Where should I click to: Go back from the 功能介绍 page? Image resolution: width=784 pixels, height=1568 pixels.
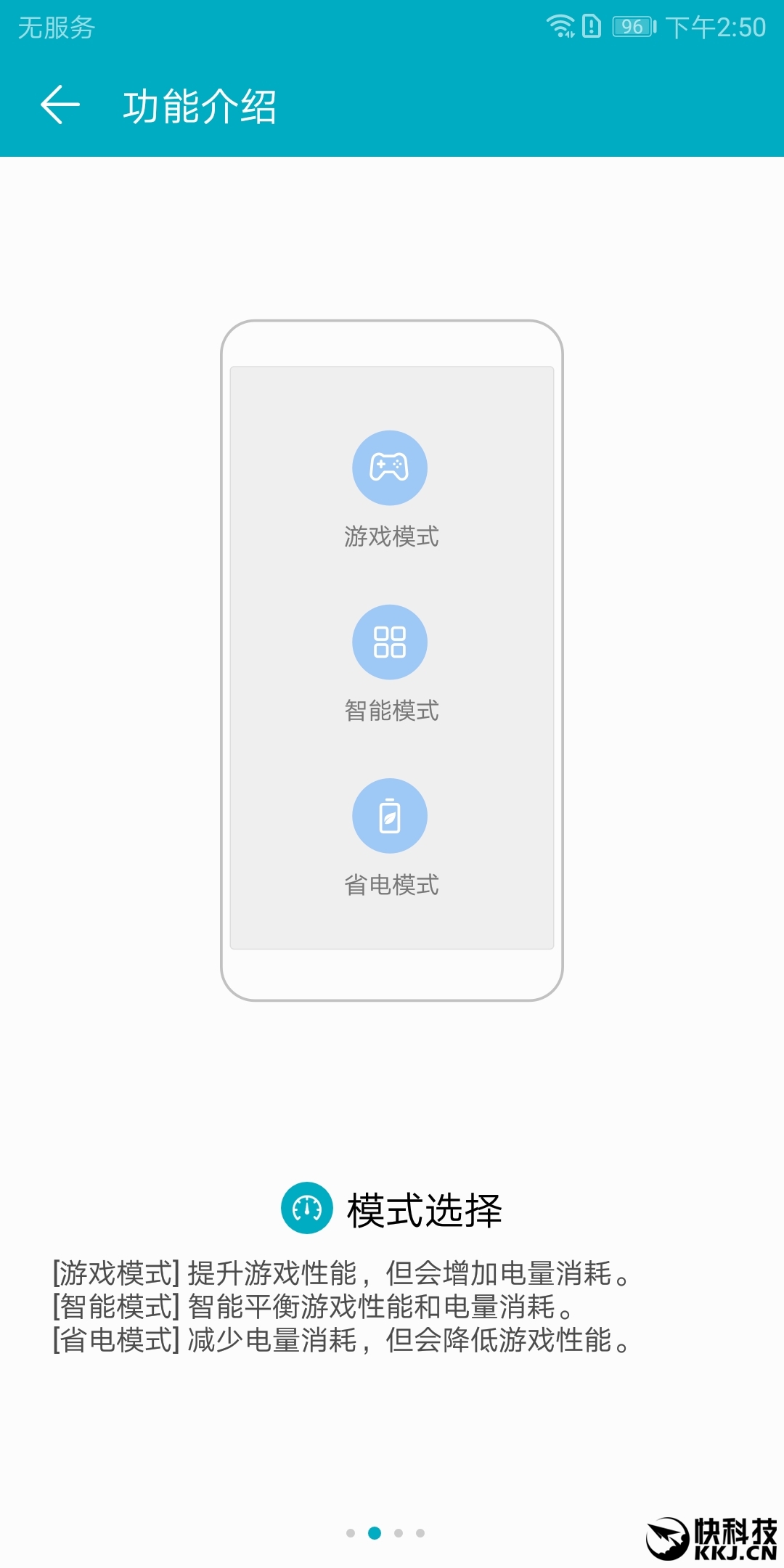(60, 105)
